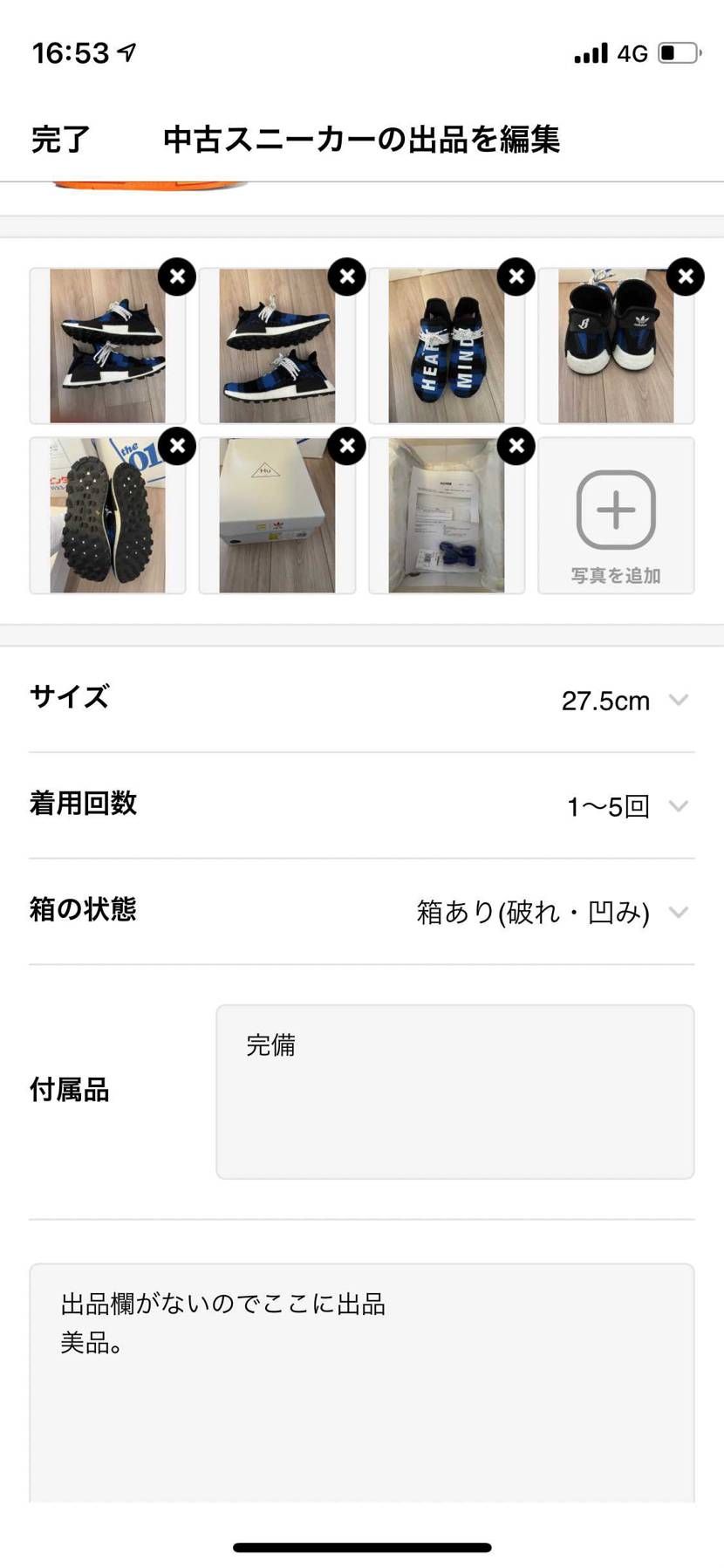Delete the photo showing HEART MIND text
This screenshot has width=724, height=1568.
point(516,276)
